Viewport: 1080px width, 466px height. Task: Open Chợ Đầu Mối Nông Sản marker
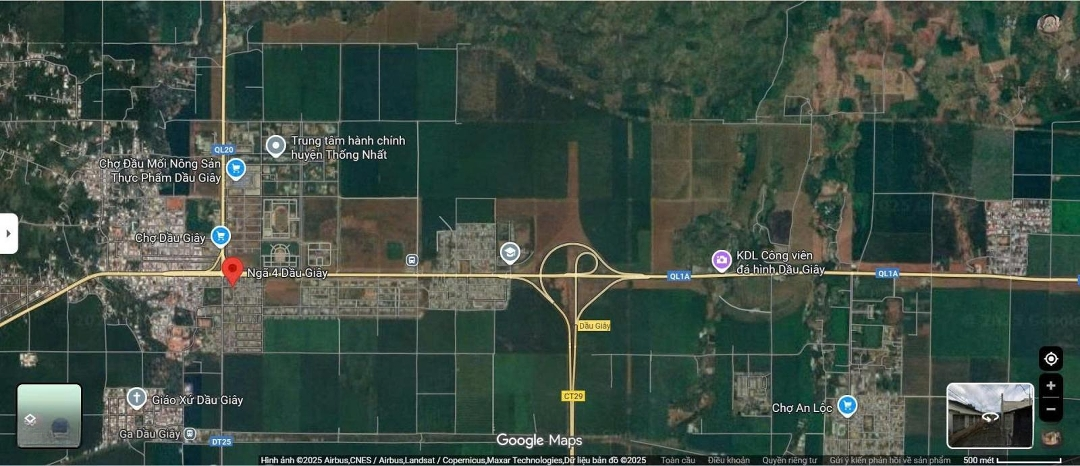click(236, 169)
